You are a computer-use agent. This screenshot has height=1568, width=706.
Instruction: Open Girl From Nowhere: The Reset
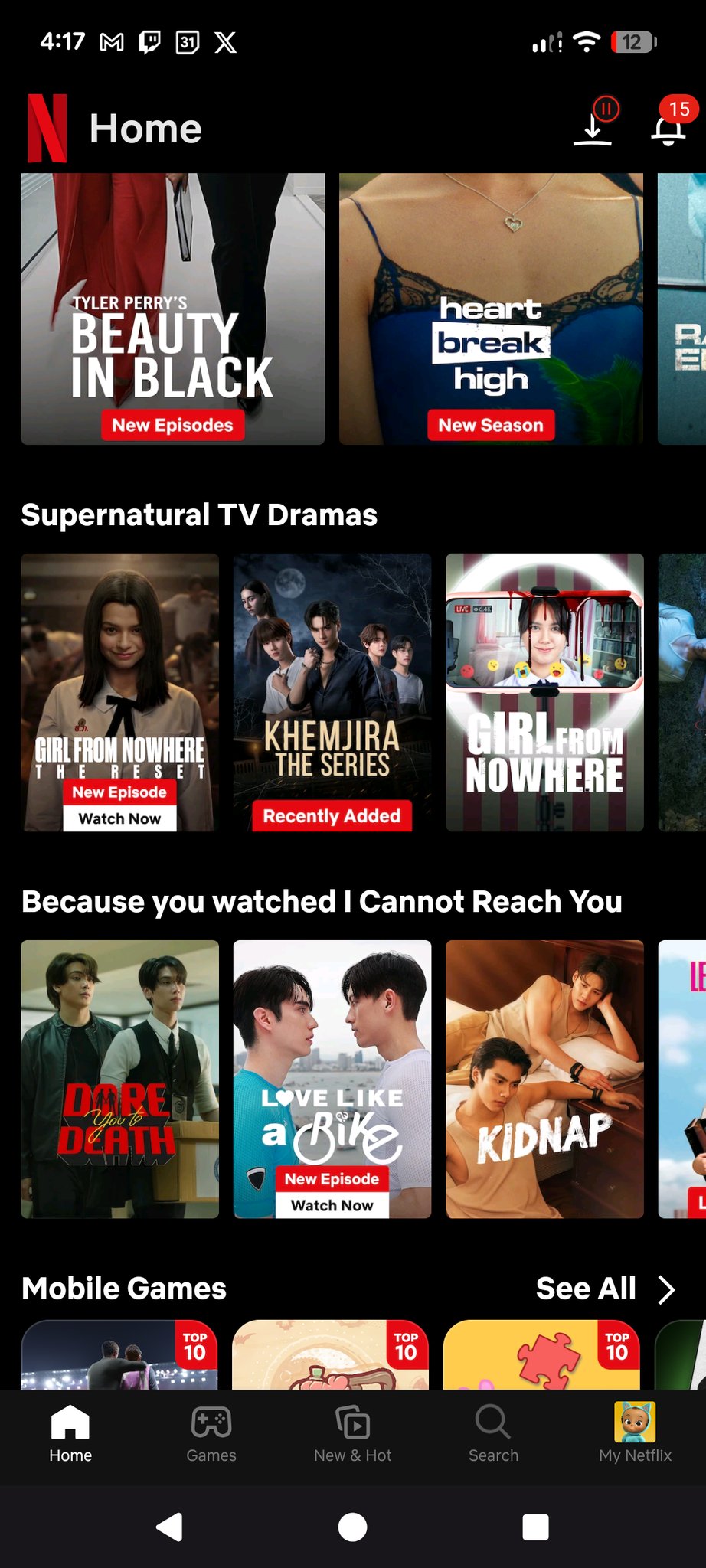120,692
